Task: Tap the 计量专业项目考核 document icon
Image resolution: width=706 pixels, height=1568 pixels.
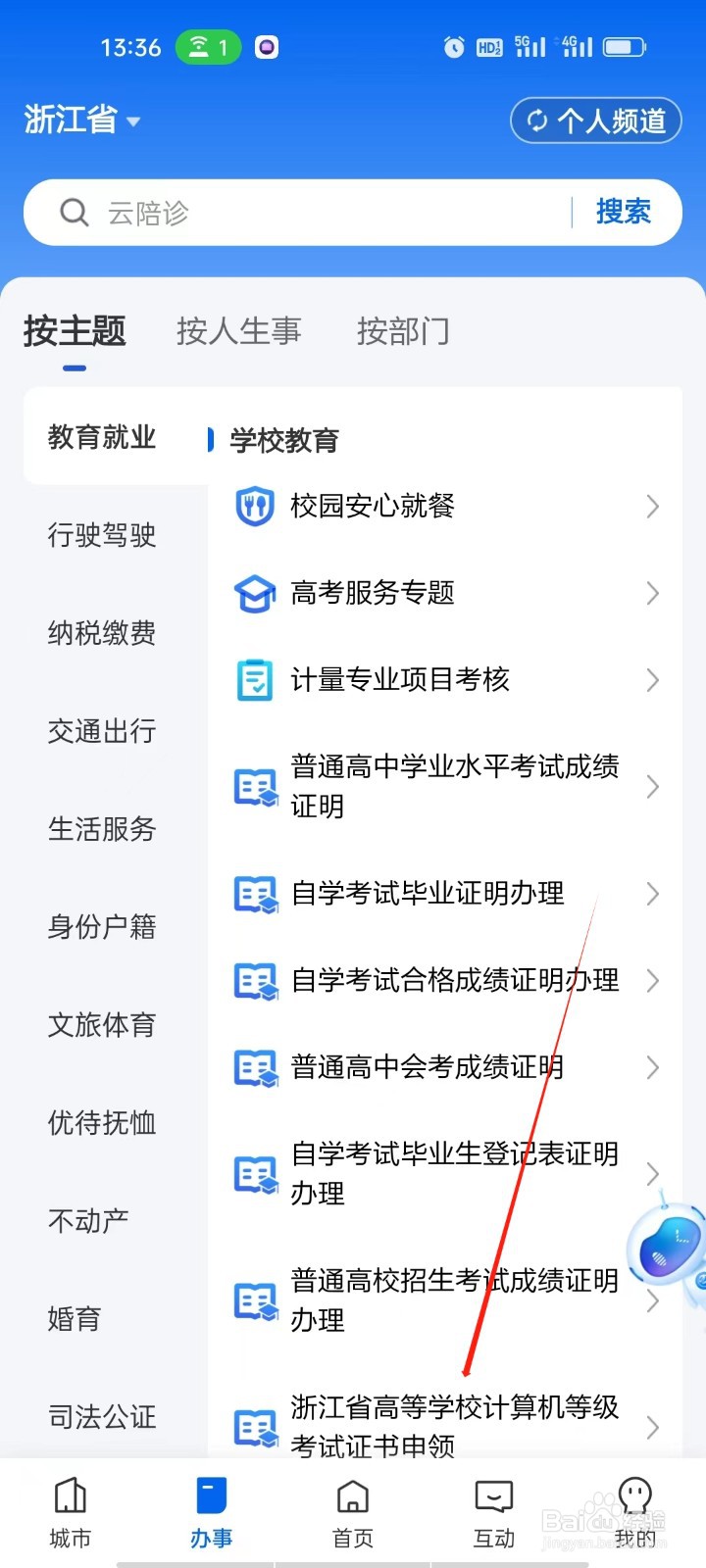Action: point(254,680)
